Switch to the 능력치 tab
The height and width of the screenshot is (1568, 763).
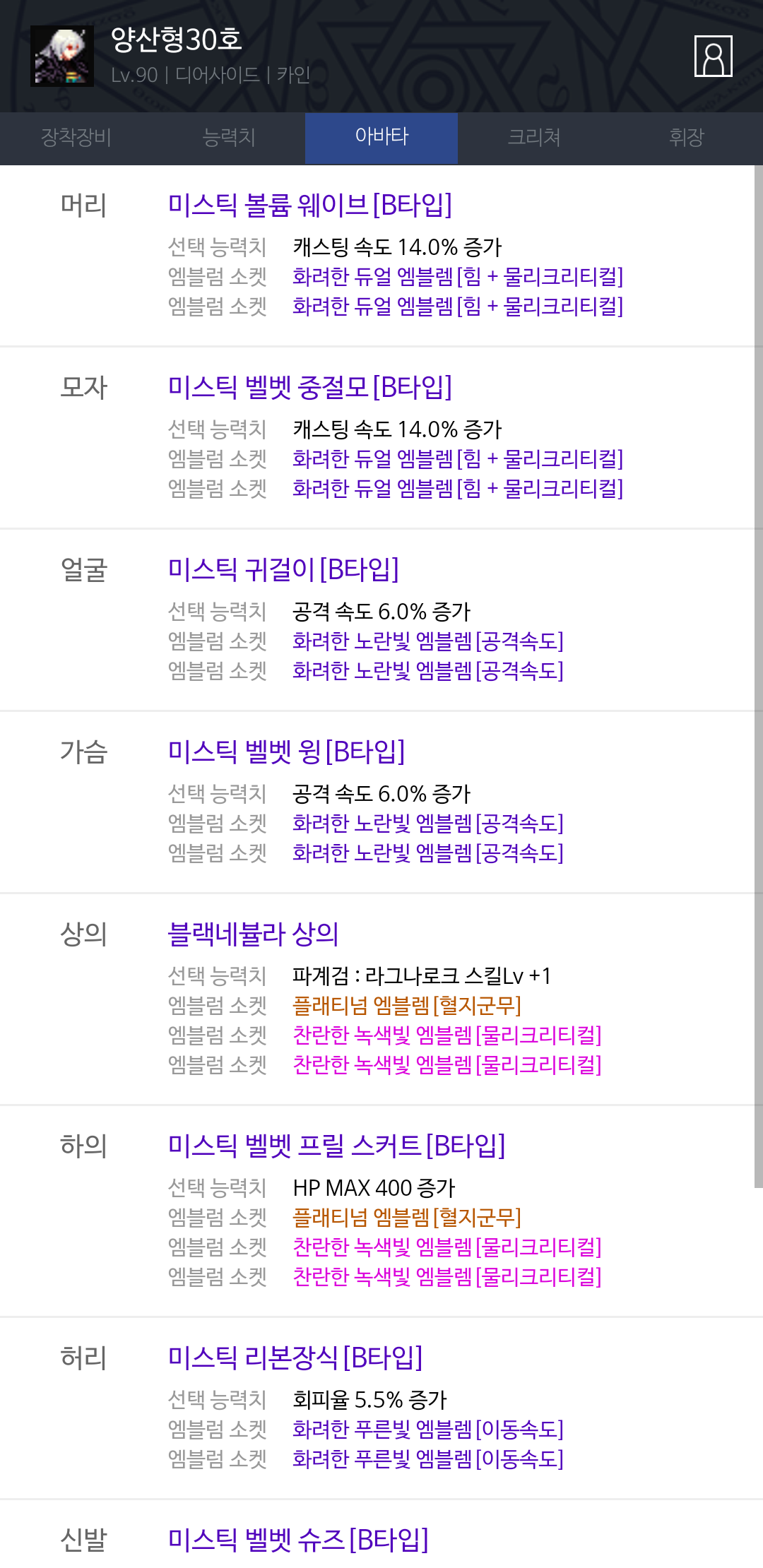point(229,138)
